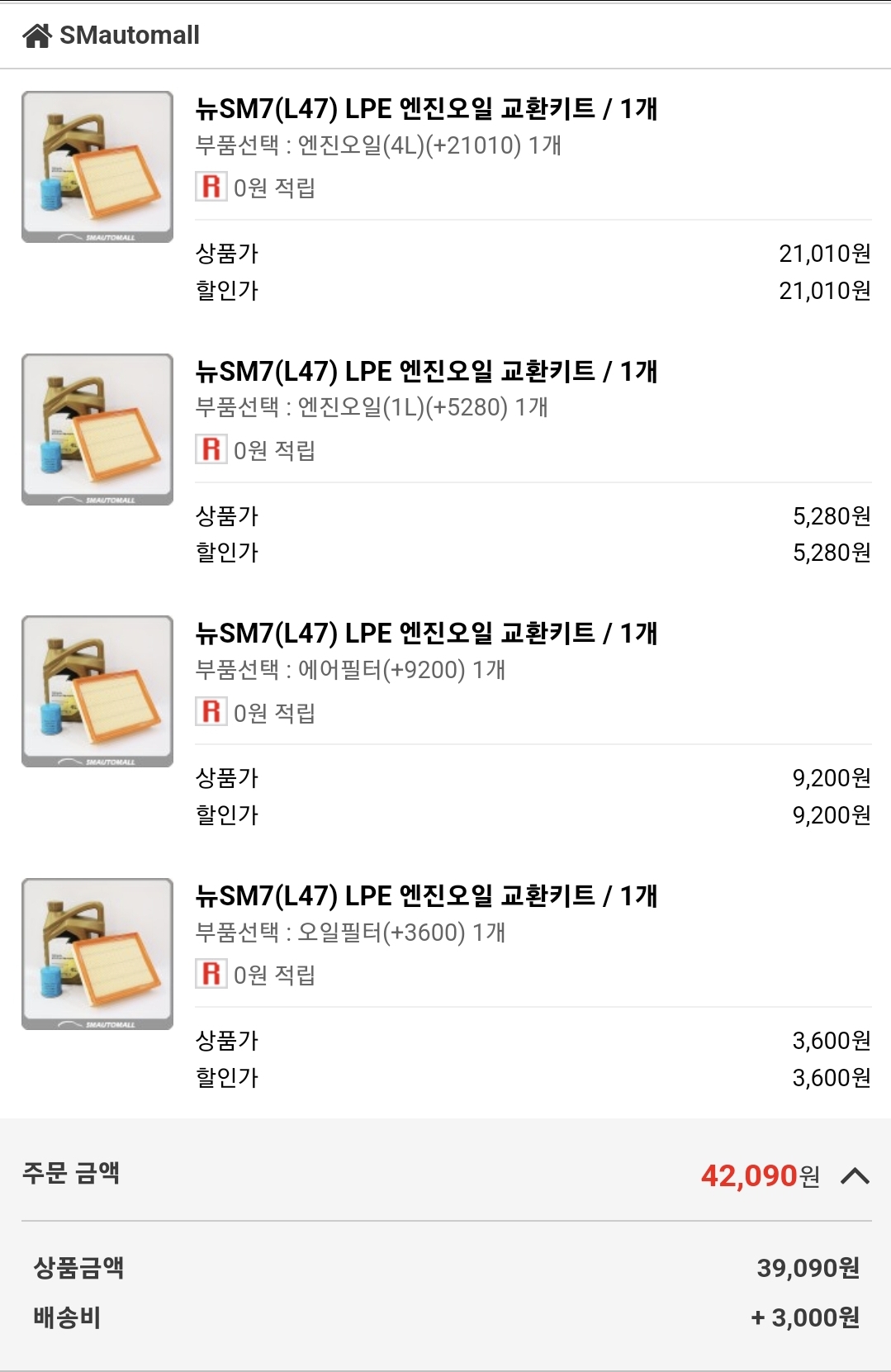Click the R reward icon on the 1L engine oil item

(x=209, y=450)
